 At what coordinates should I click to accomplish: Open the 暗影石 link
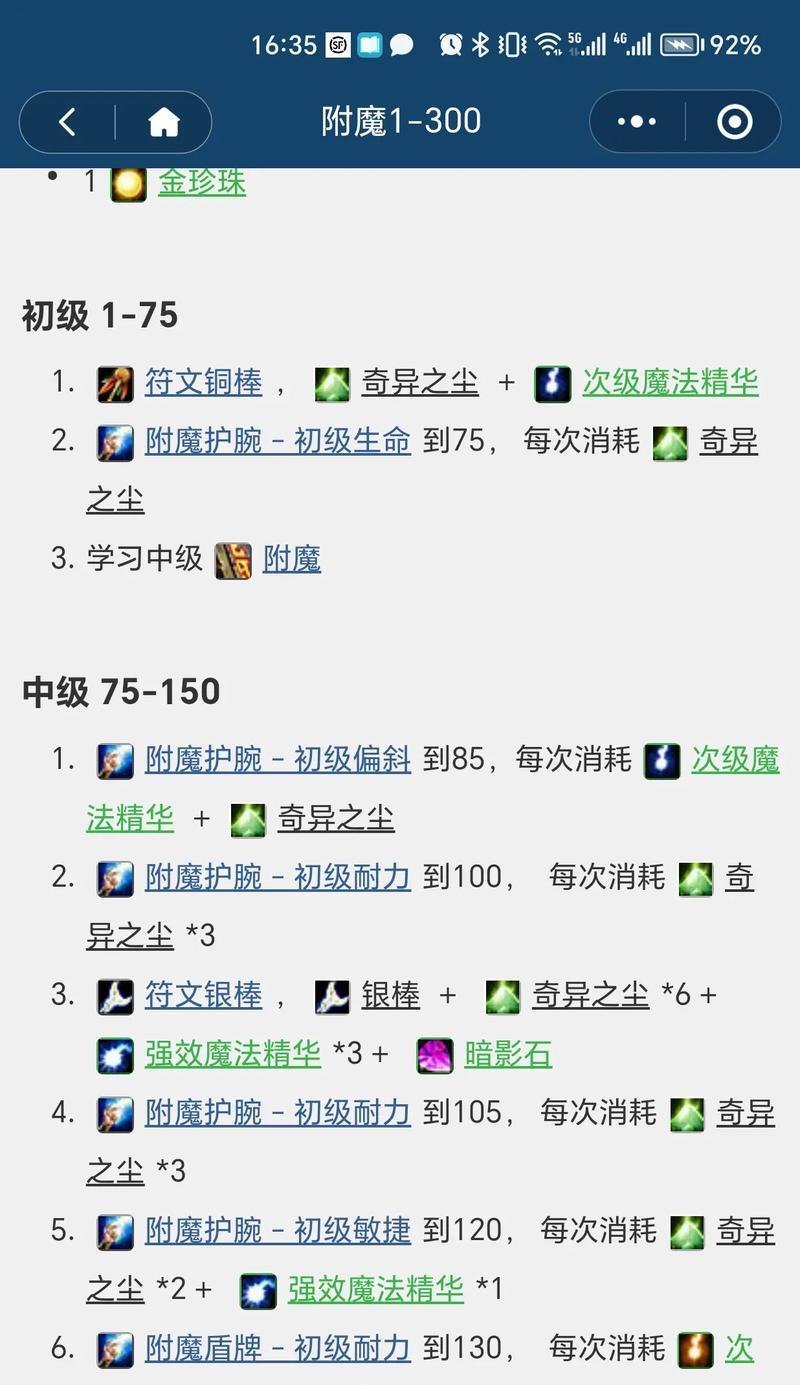point(508,1053)
